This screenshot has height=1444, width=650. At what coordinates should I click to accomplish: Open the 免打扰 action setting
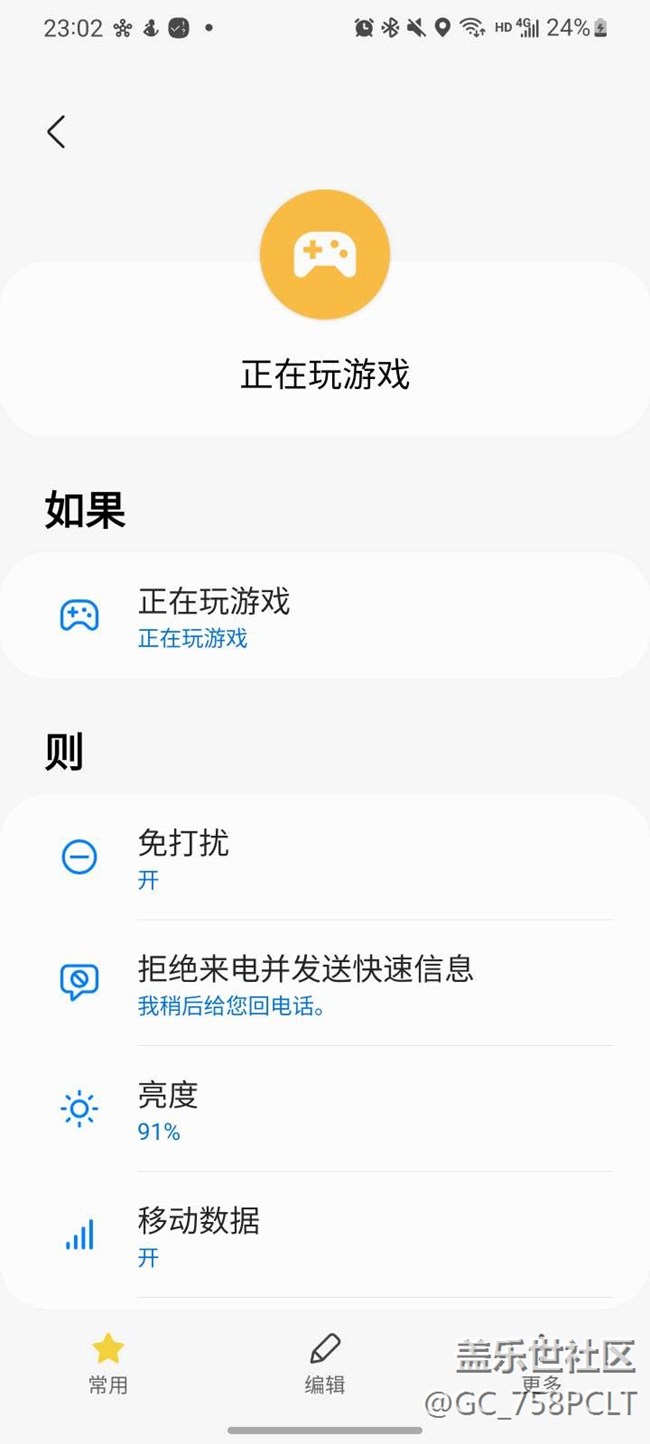(x=324, y=858)
